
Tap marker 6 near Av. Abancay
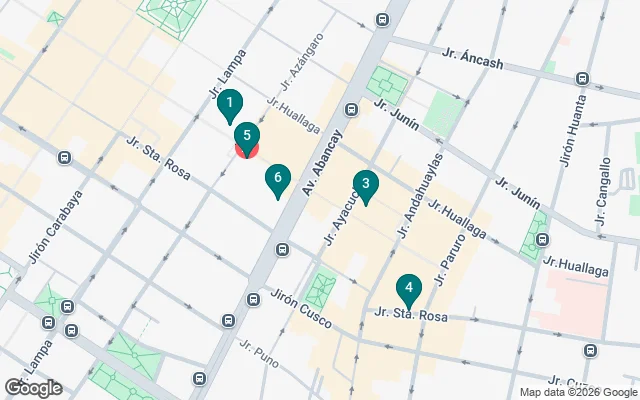click(278, 180)
